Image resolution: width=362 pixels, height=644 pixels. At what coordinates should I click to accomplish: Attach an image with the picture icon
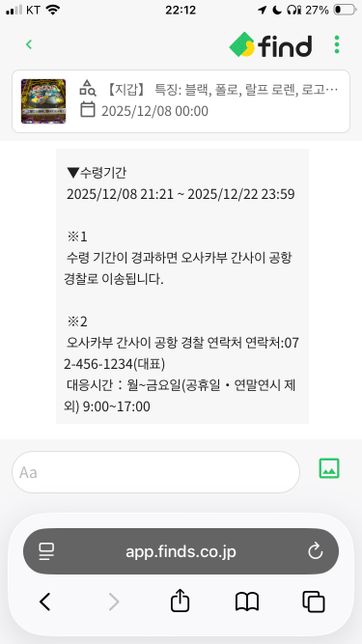point(330,468)
